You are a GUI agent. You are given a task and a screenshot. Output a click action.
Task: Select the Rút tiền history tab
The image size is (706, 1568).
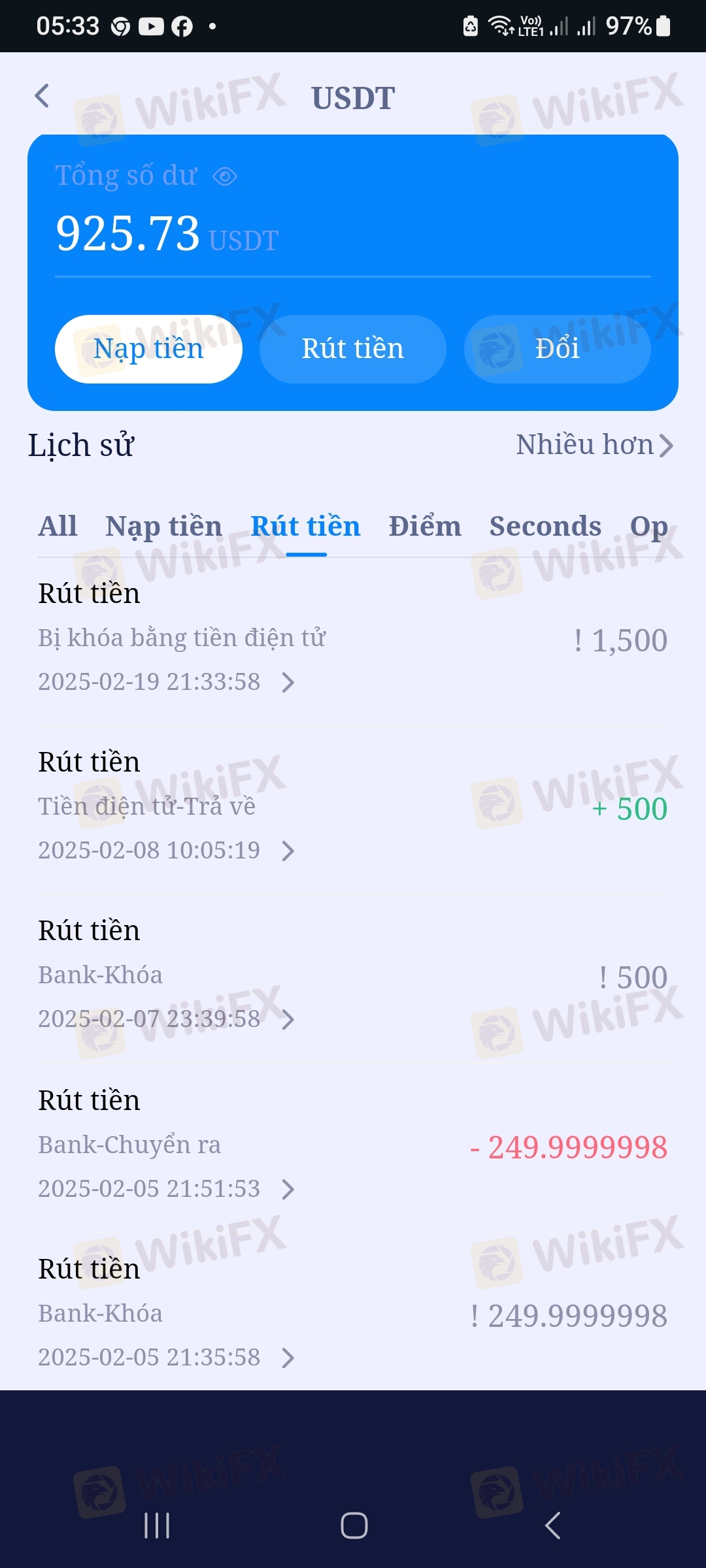click(x=305, y=527)
